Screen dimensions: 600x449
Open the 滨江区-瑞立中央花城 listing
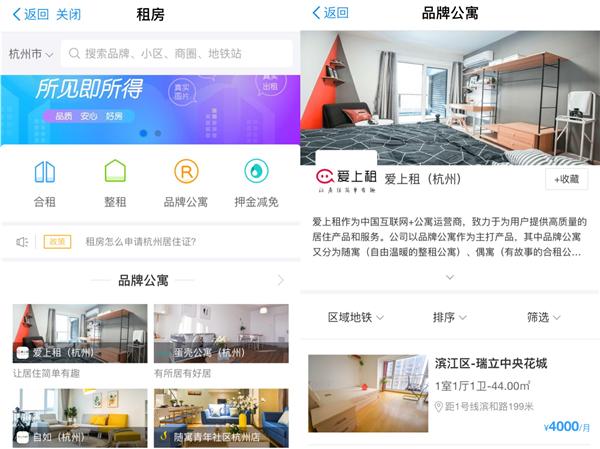[x=449, y=392]
